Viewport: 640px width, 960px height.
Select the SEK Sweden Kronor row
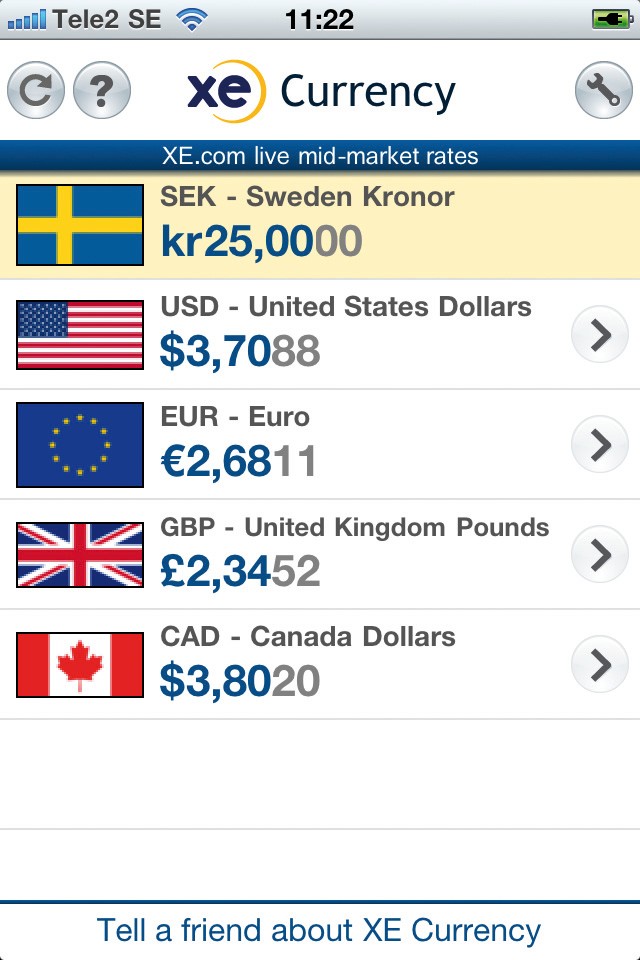(x=320, y=225)
